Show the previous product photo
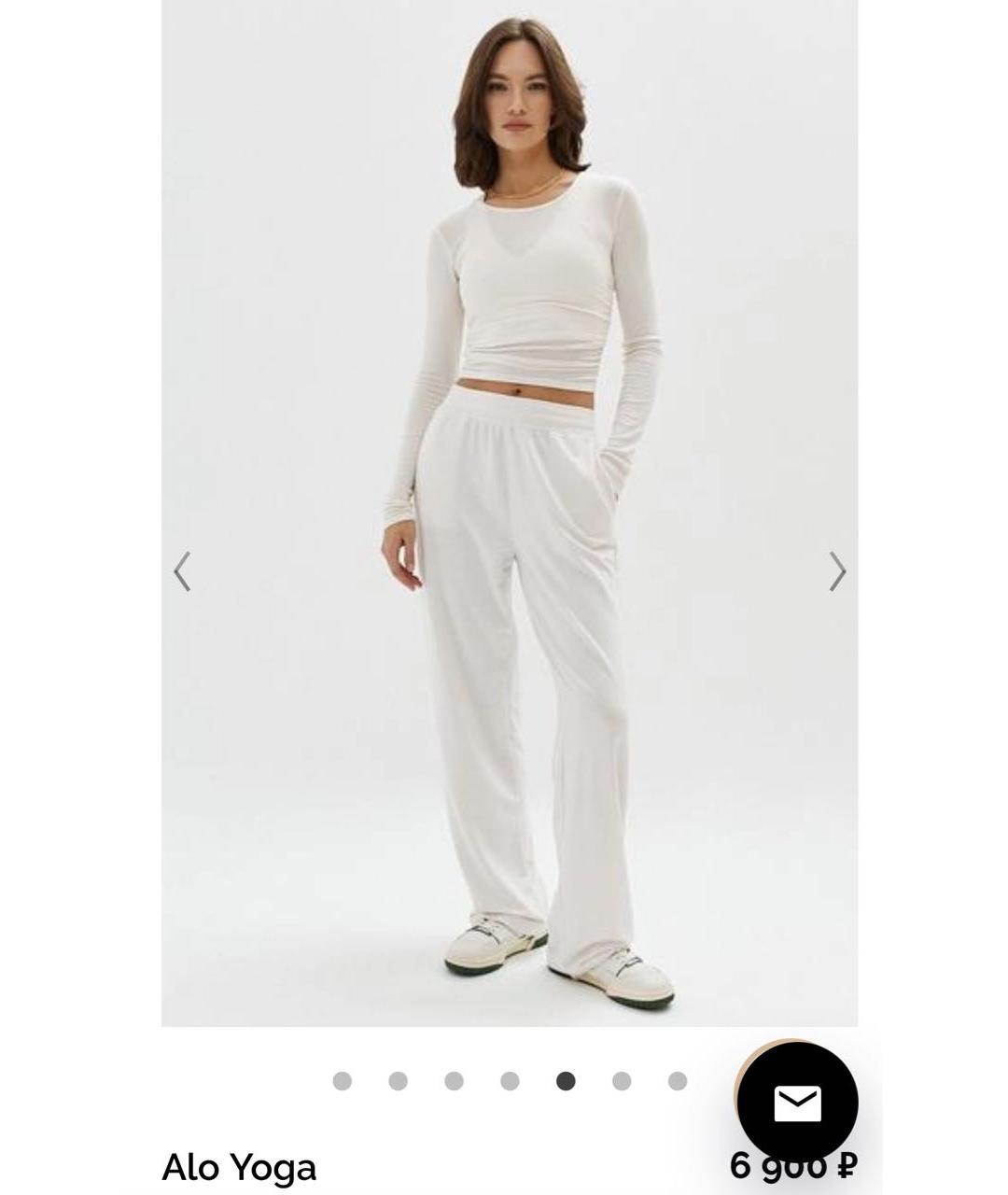 pyautogui.click(x=183, y=571)
